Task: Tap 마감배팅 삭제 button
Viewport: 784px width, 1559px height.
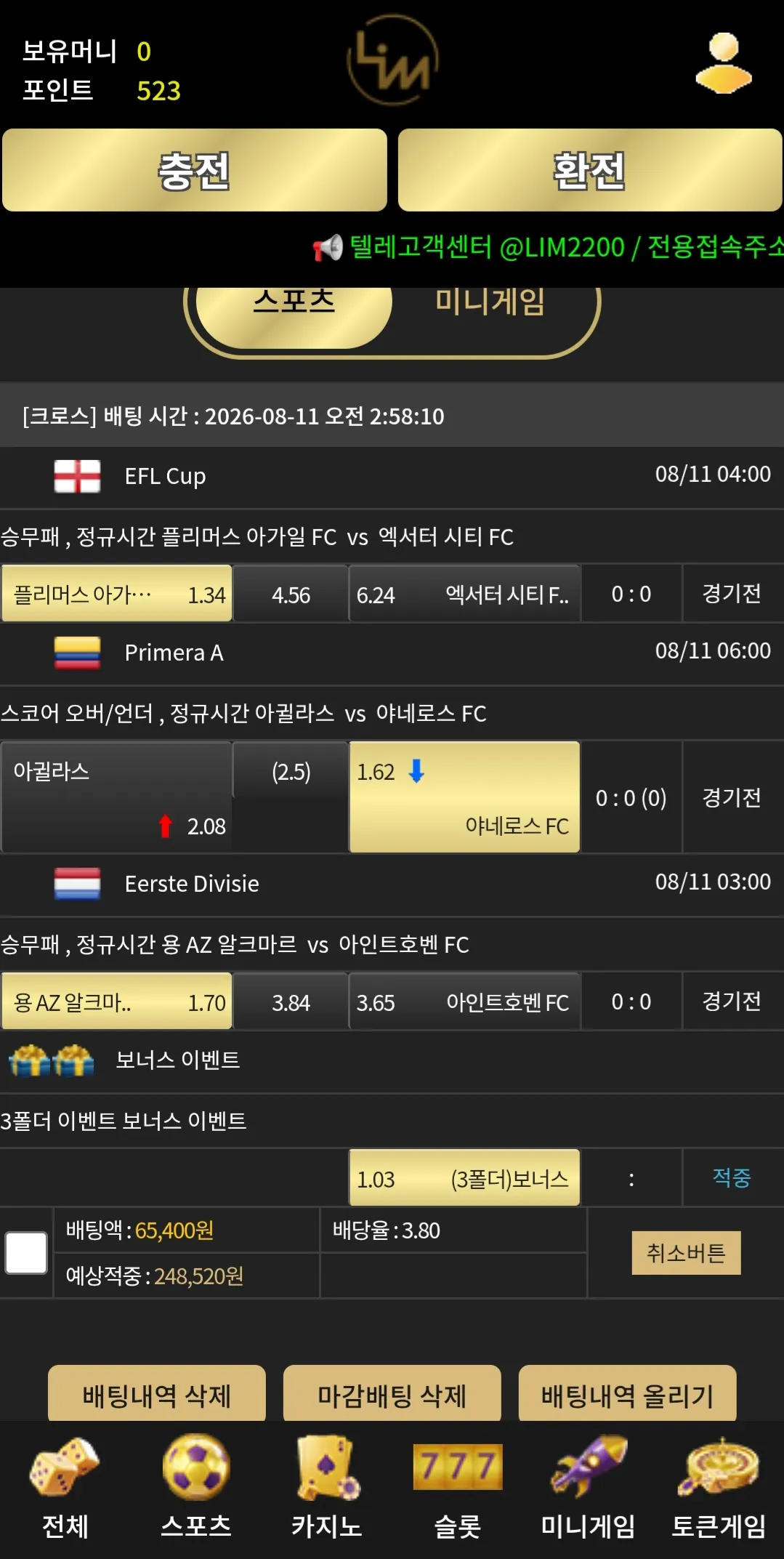Action: point(392,1393)
